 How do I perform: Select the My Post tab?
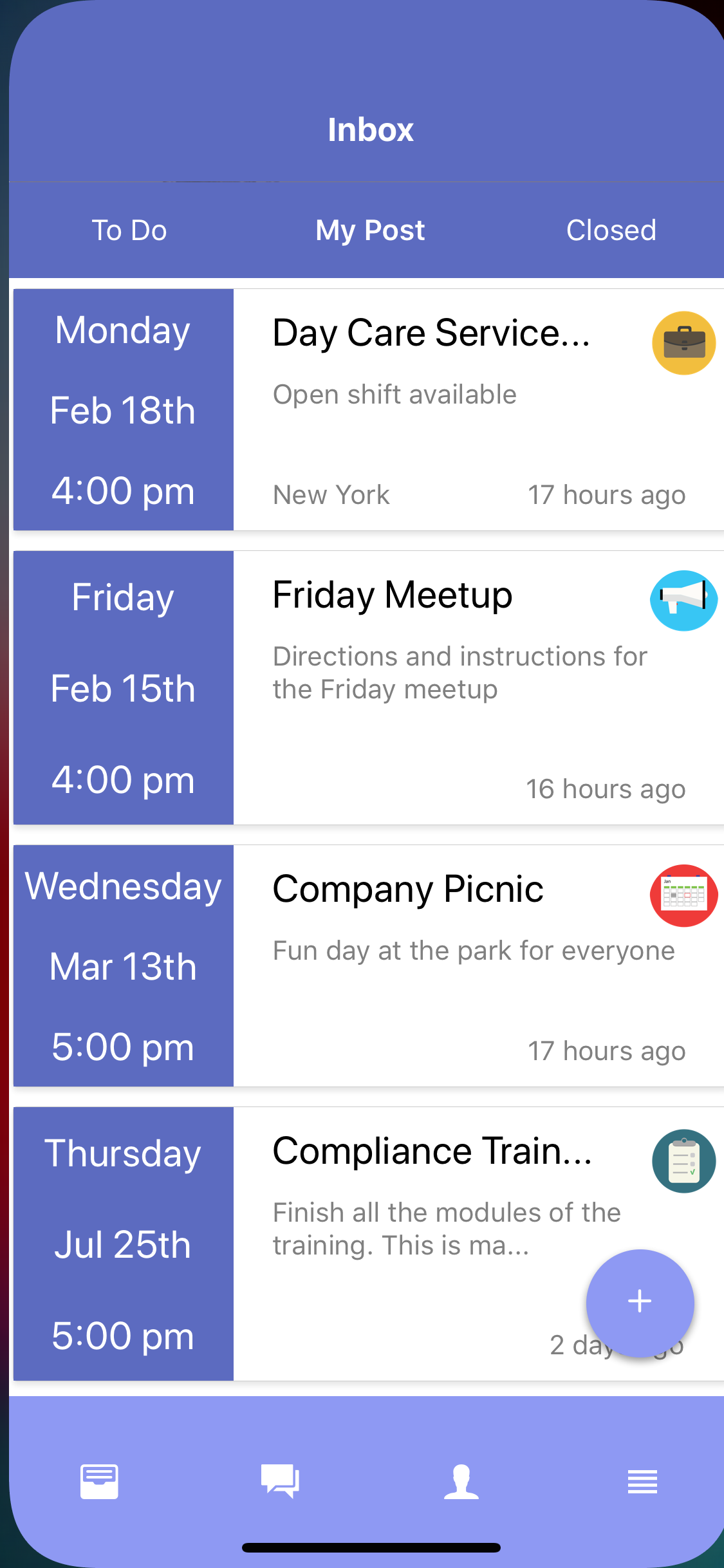point(370,230)
